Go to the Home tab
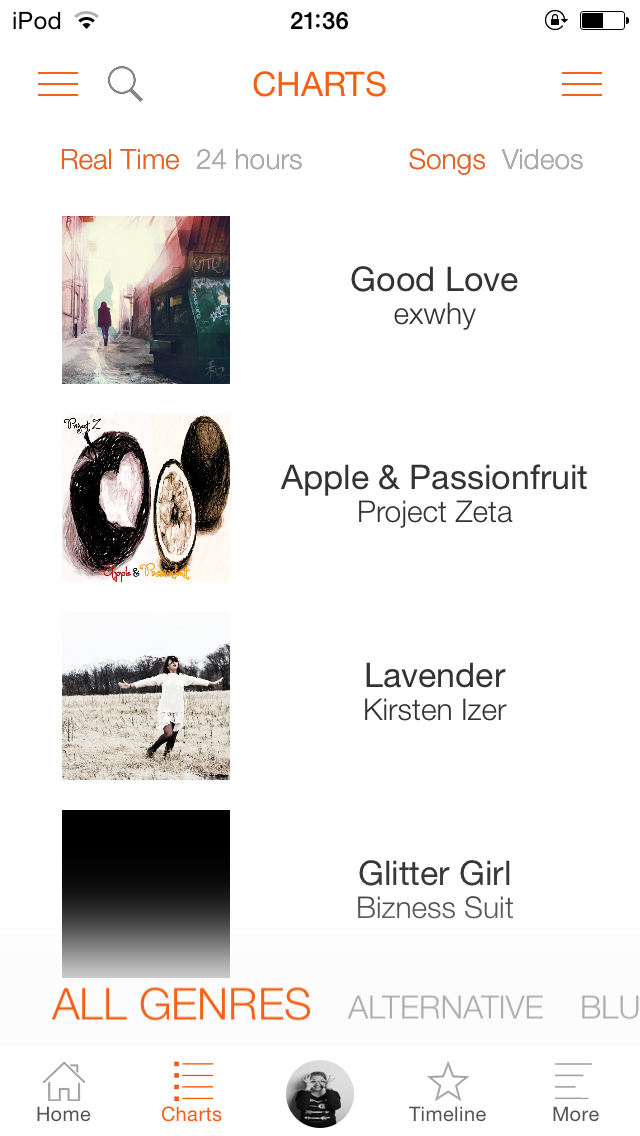Image resolution: width=640 pixels, height=1136 pixels. [64, 1093]
